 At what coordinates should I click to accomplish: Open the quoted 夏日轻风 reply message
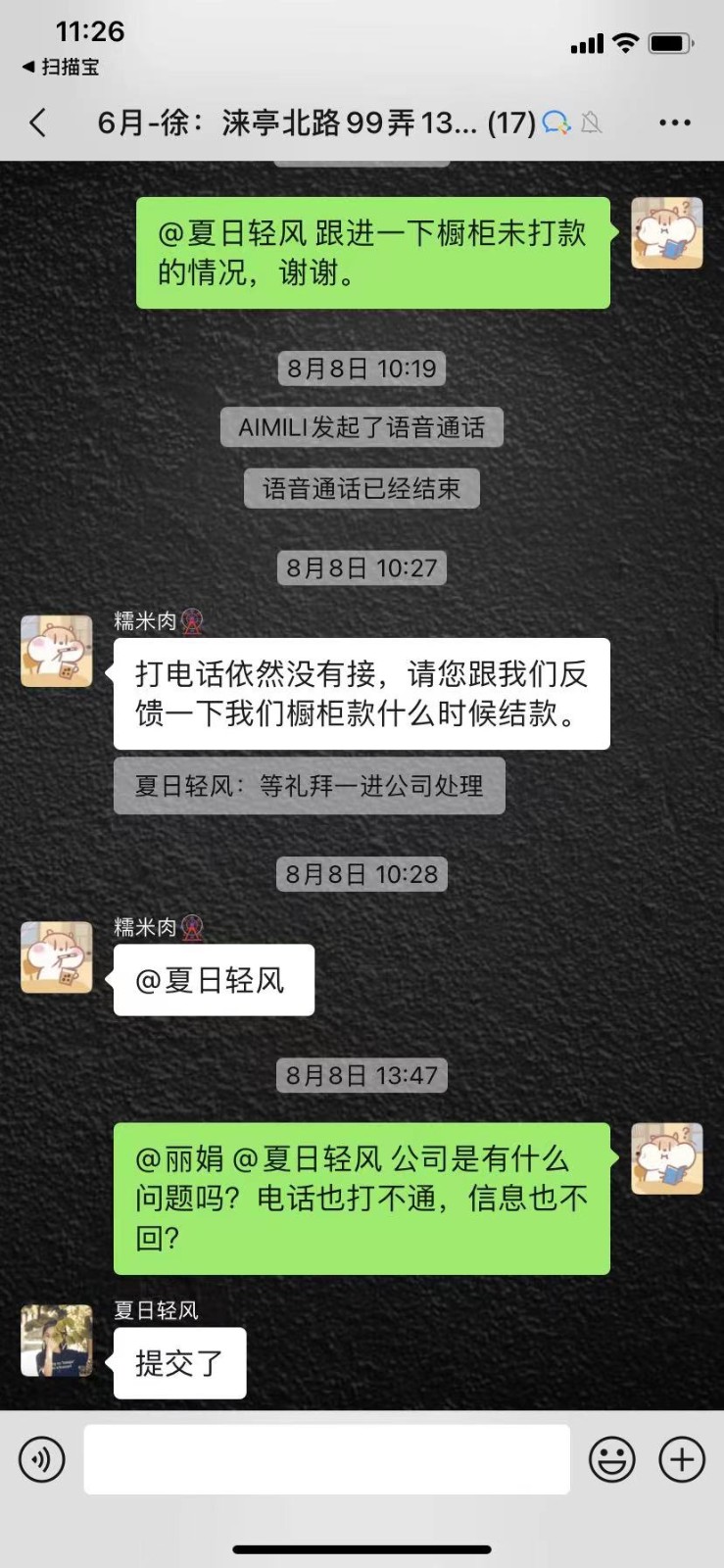309,786
